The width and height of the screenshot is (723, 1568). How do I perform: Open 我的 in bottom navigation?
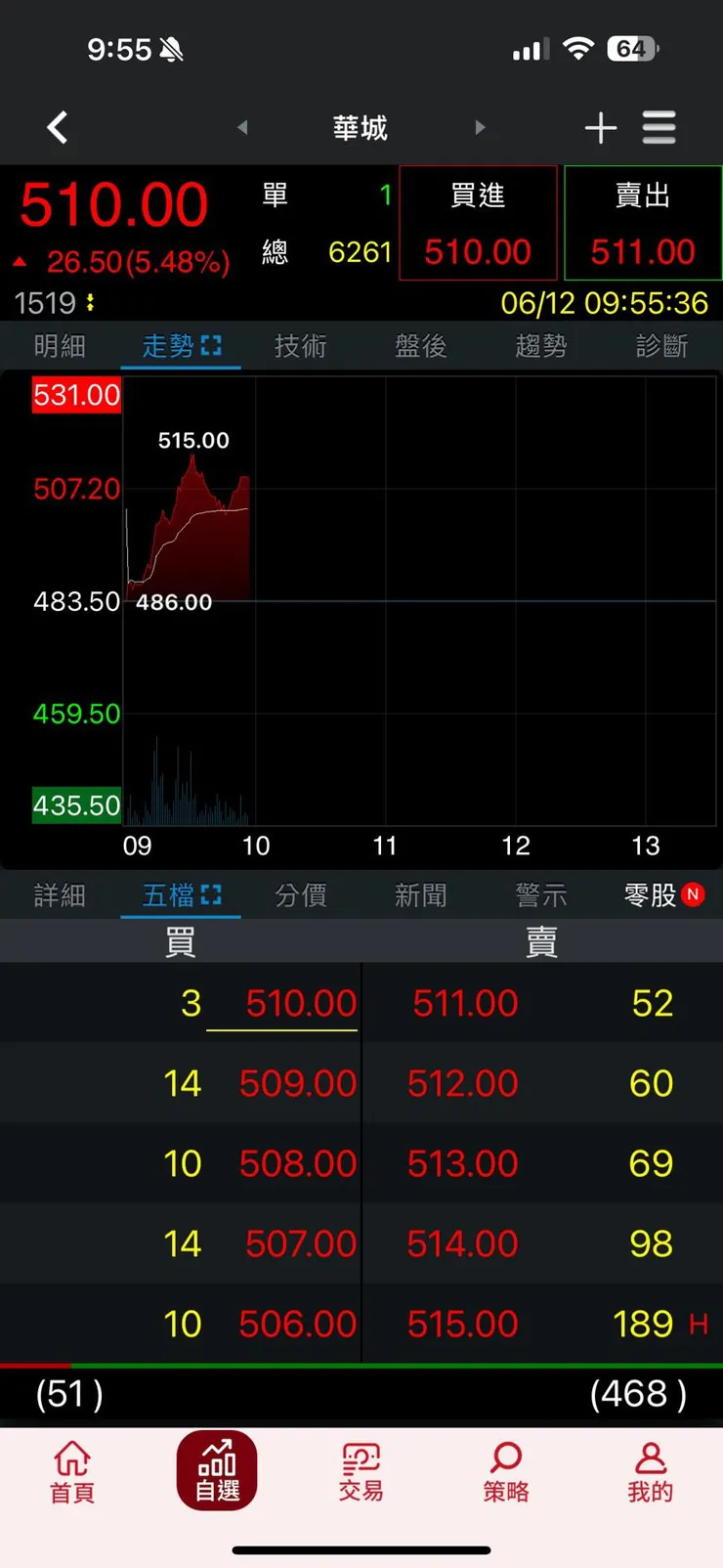(650, 1471)
